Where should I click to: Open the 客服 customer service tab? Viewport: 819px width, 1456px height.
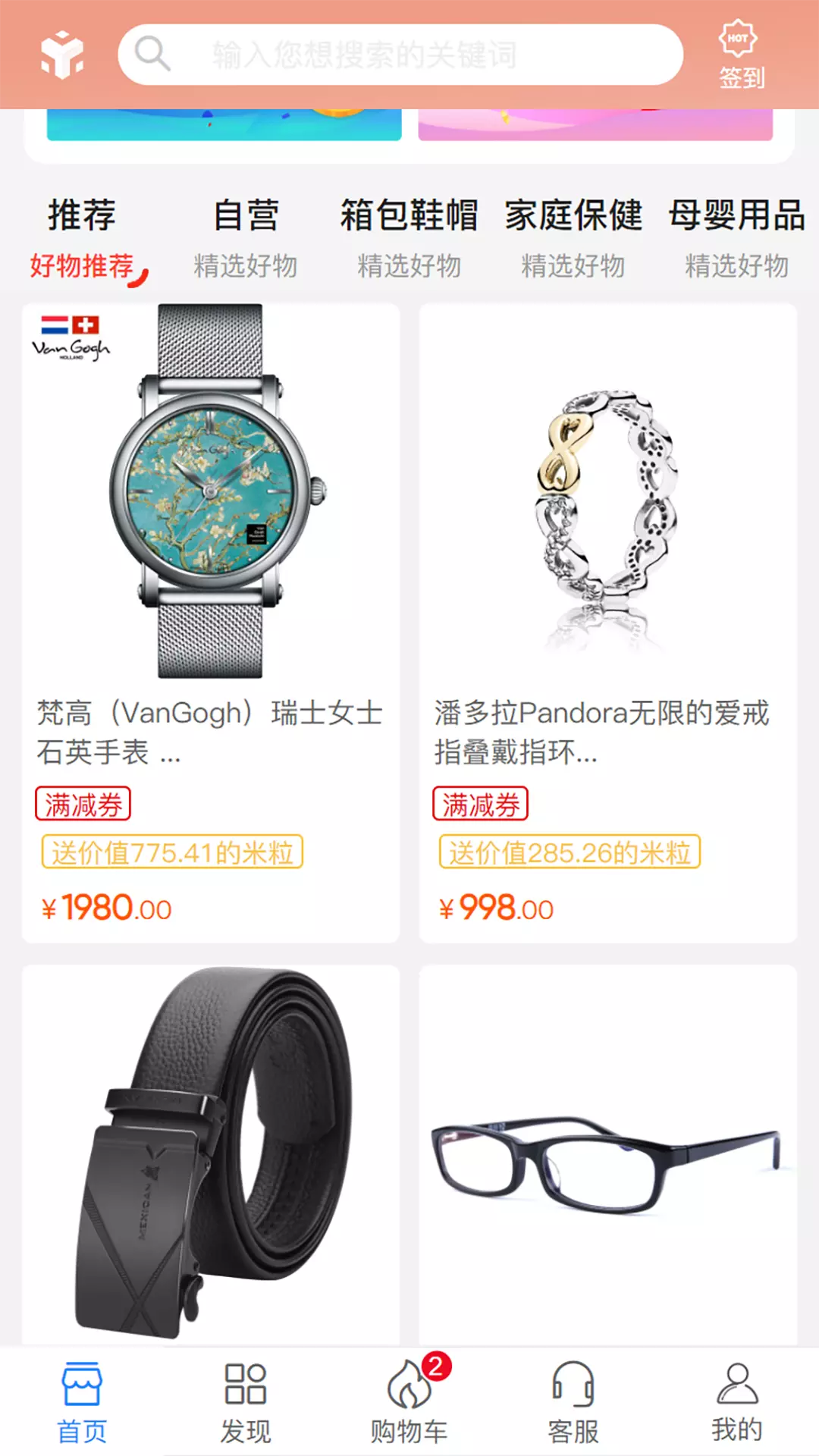[573, 1403]
